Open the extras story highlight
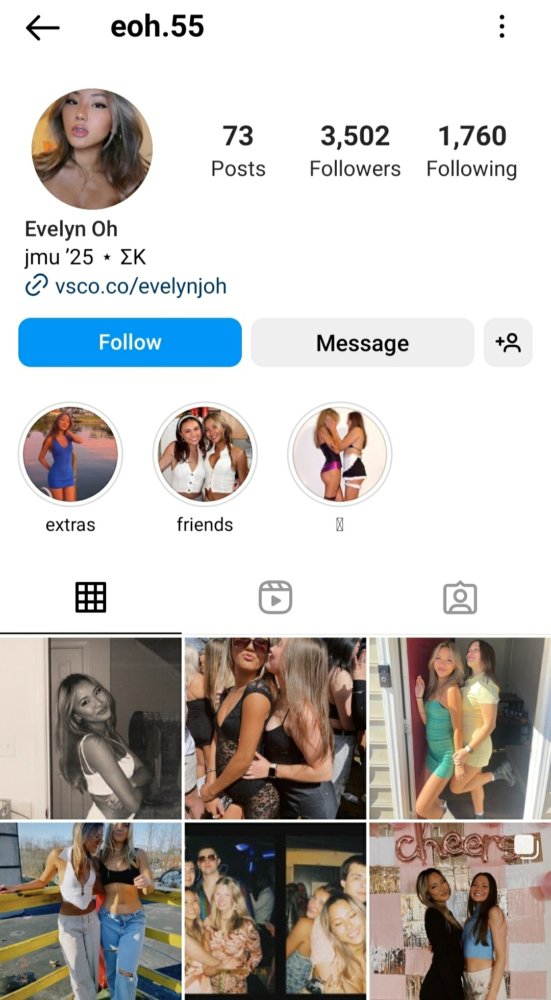The height and width of the screenshot is (1000, 551). coord(70,454)
